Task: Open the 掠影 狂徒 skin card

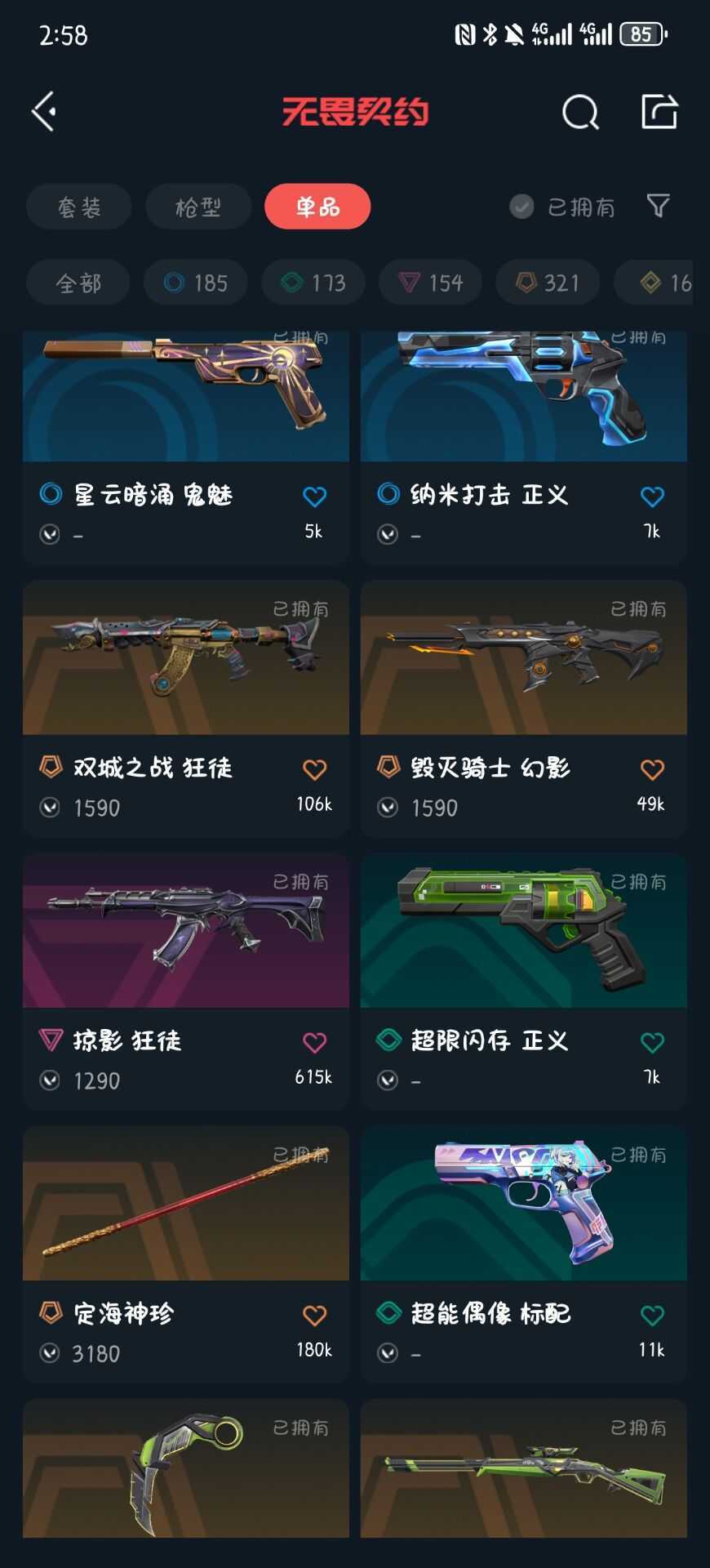Action: [186, 981]
